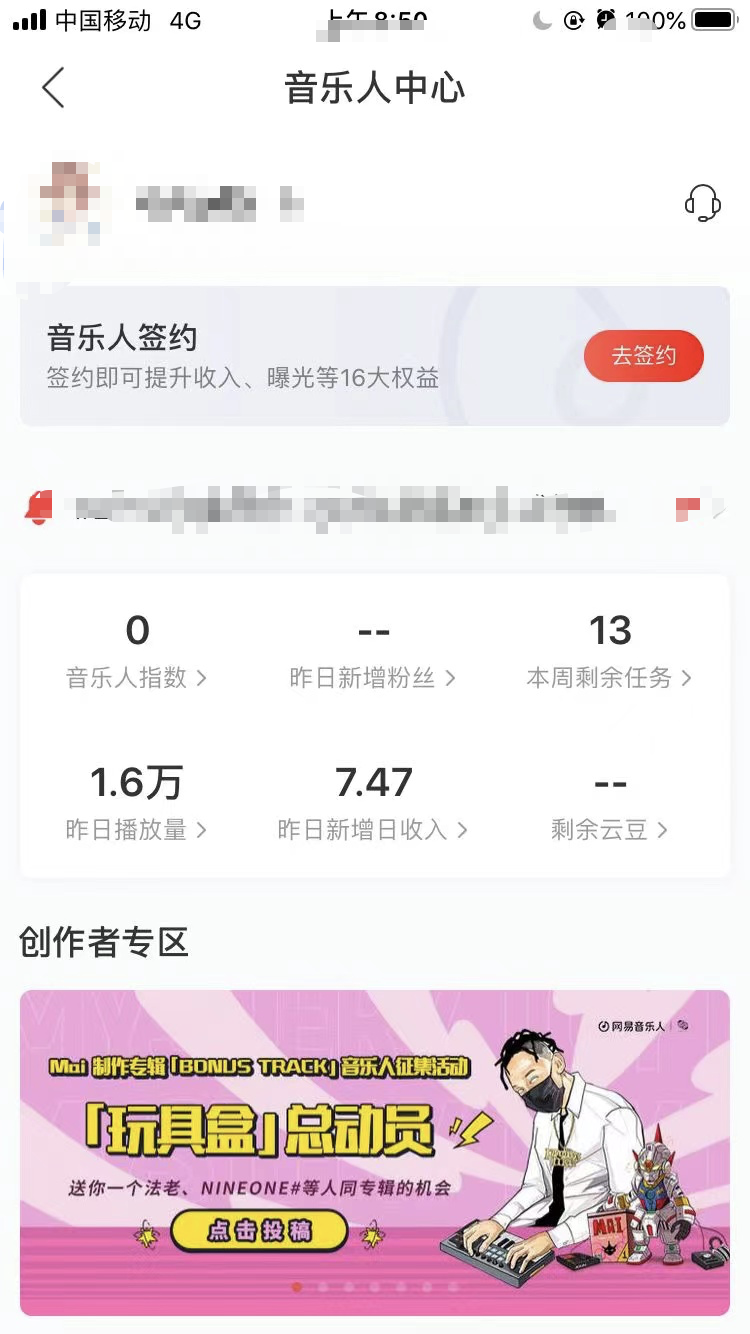
Task: Open the 玩具盒总动员 banner
Action: (375, 1150)
